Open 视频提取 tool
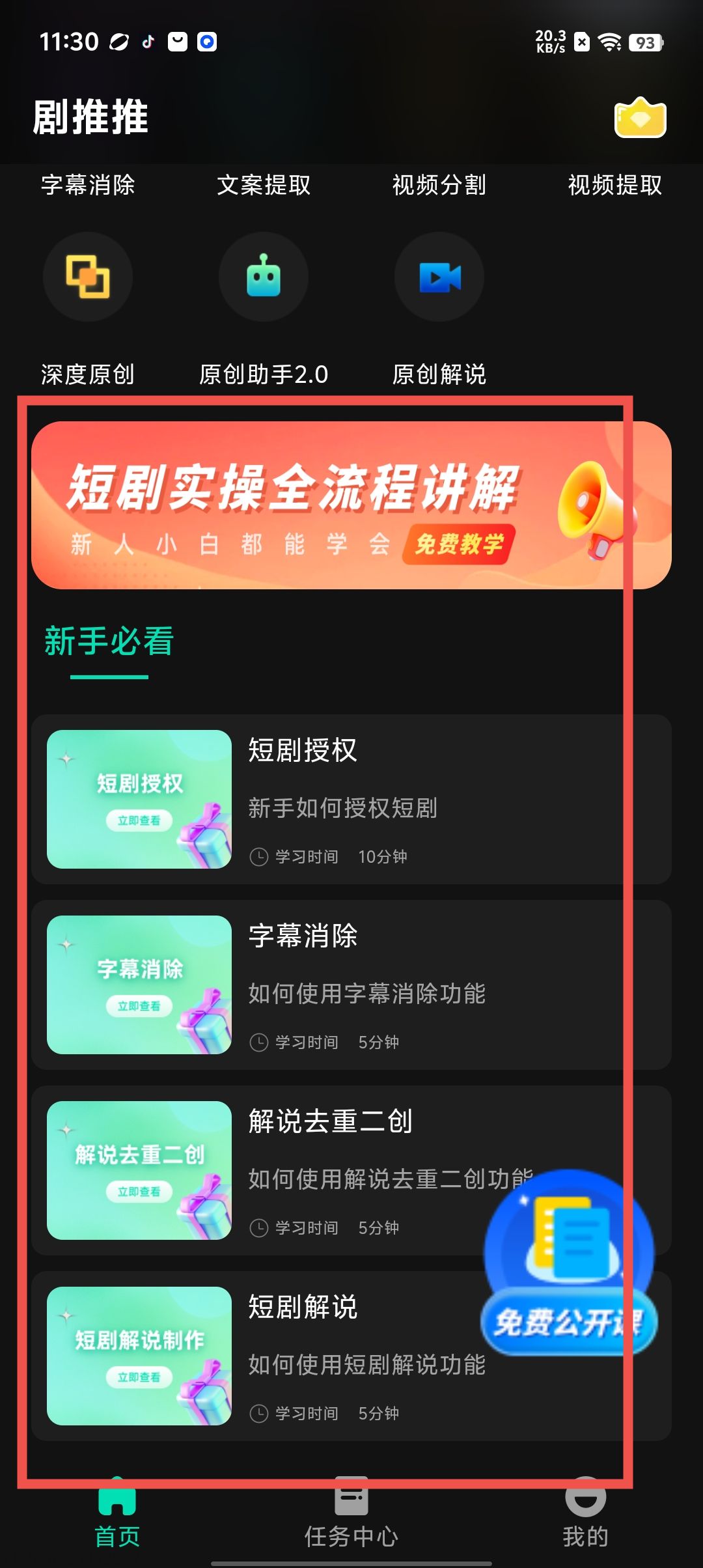 click(614, 185)
